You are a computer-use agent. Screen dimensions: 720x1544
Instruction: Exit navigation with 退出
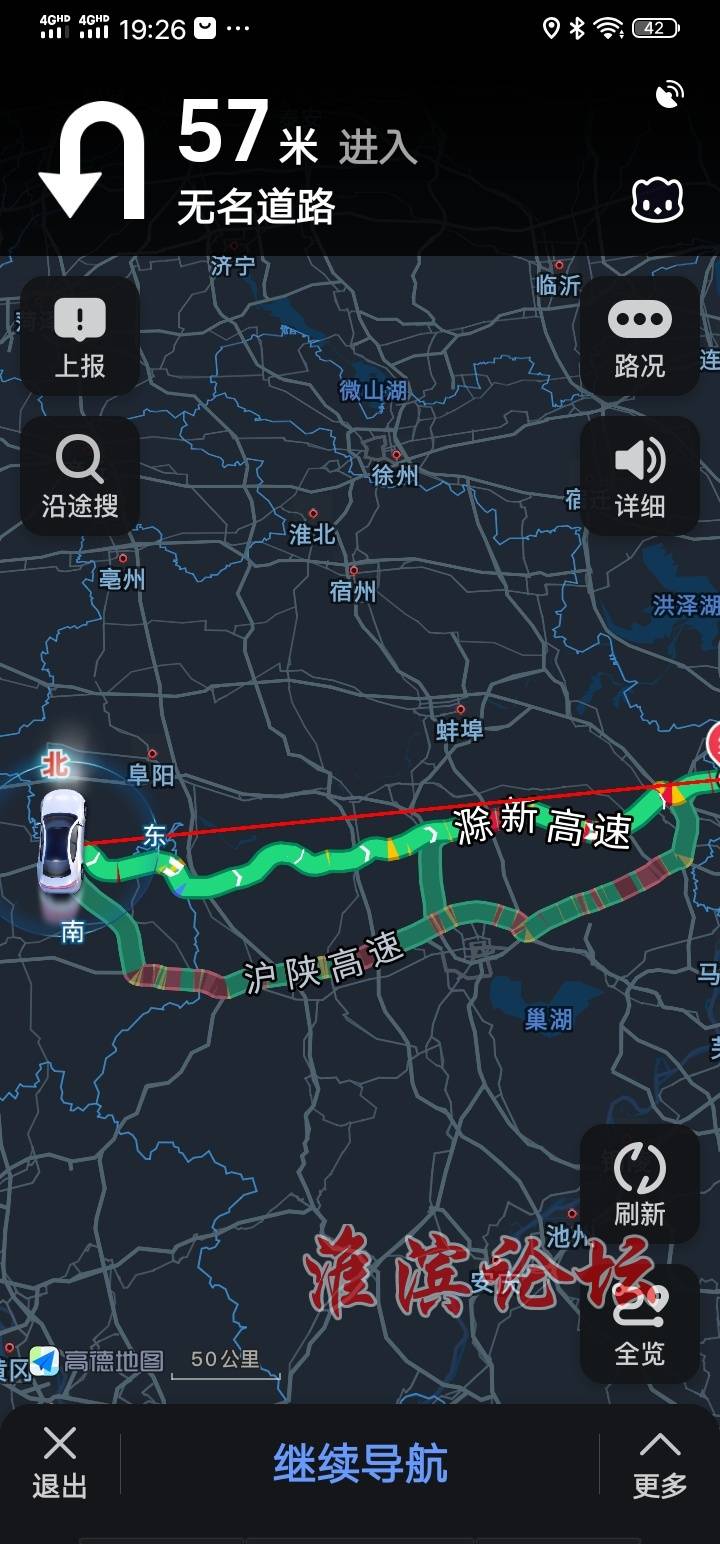(x=60, y=1462)
